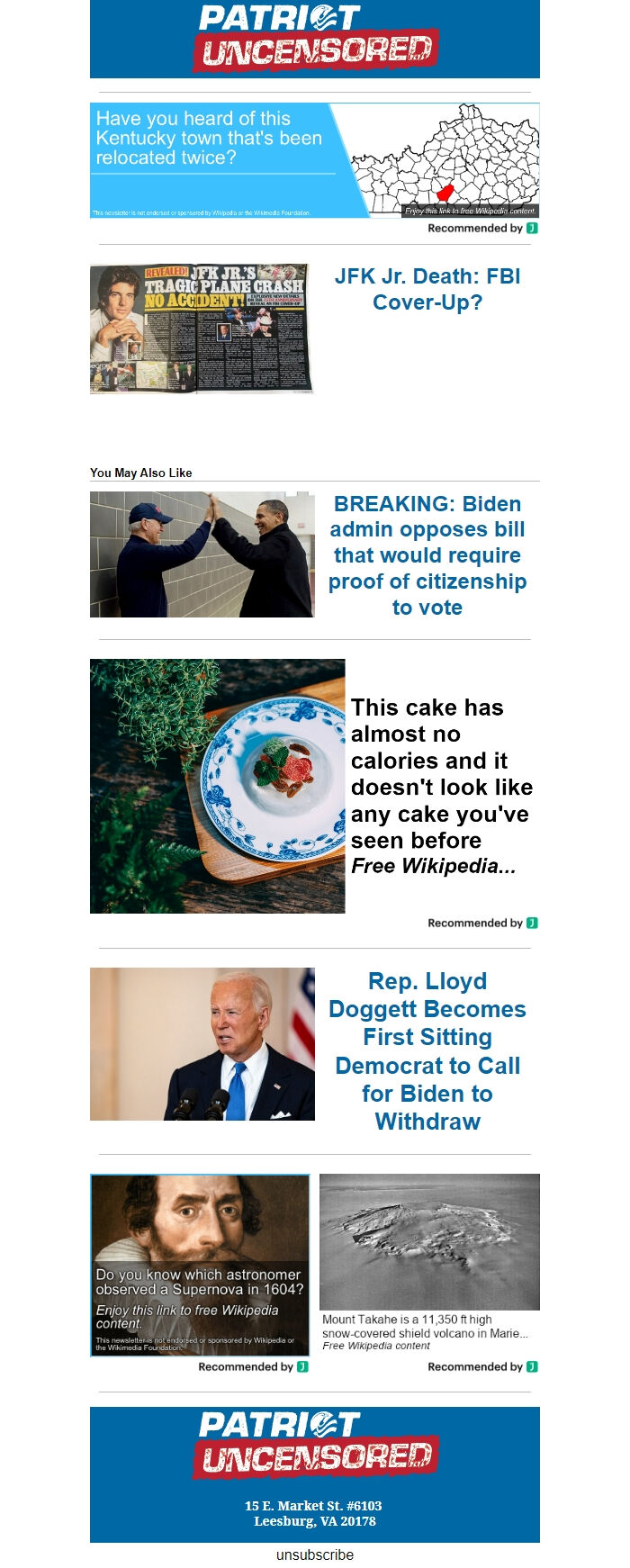Open the JFK Jr. Death: FBI Cover-Up link
The image size is (630, 1568).
(x=427, y=289)
